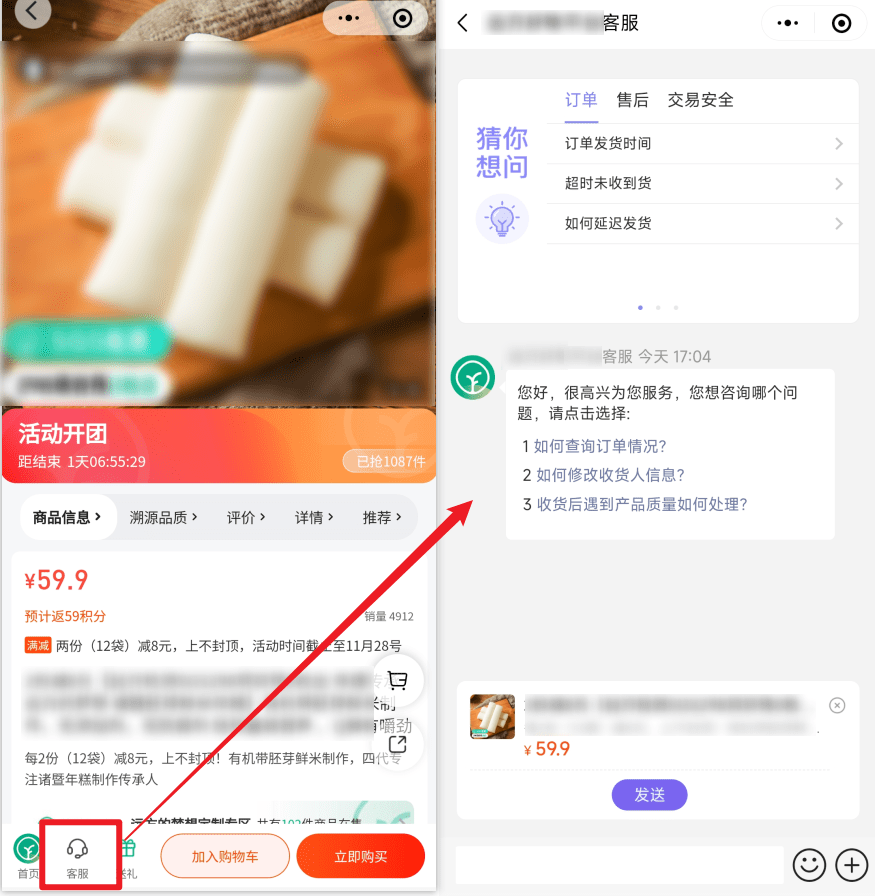Tap link 如何修改收货人信息?
This screenshot has width=875, height=896.
610,475
